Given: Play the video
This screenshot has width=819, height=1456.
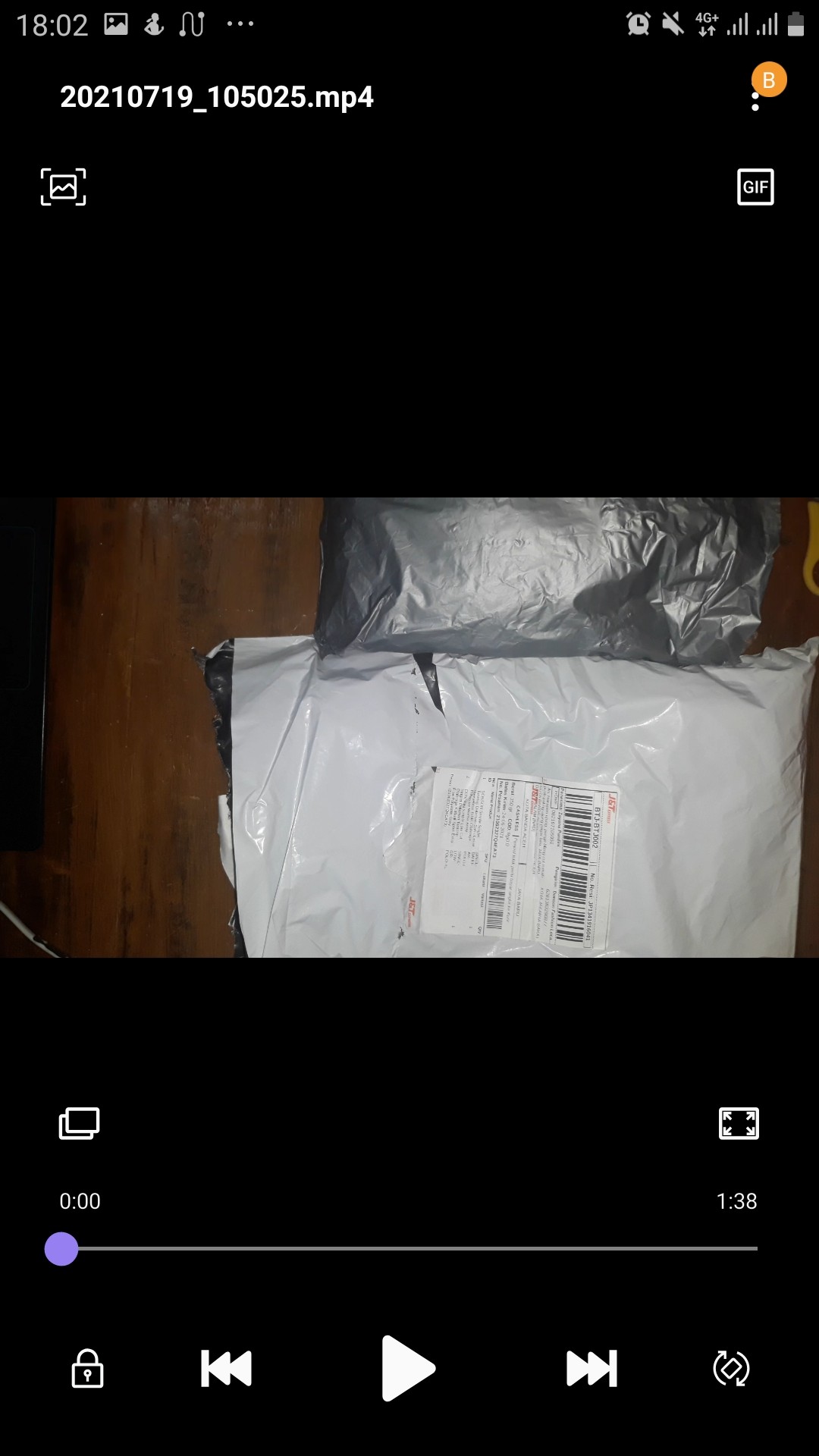Looking at the screenshot, I should pyautogui.click(x=407, y=1369).
